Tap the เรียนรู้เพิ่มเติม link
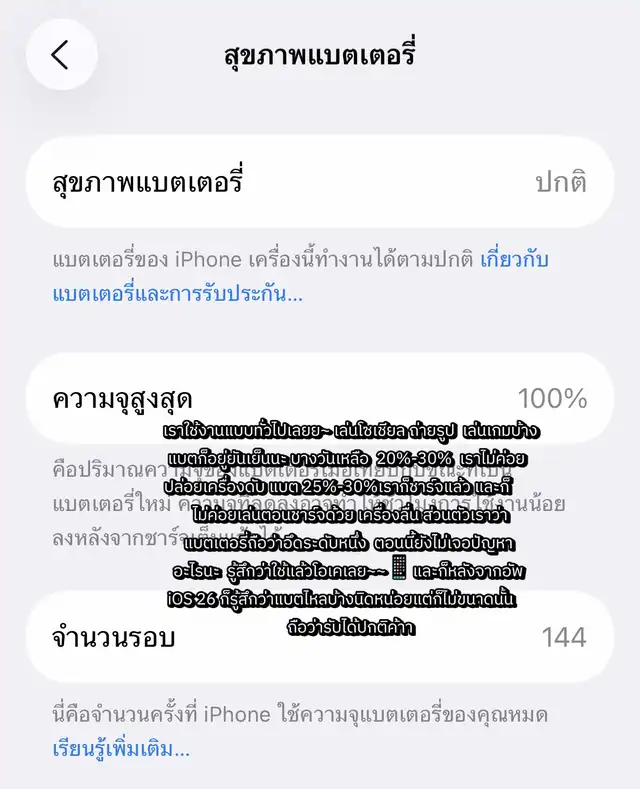Viewport: 640px width, 789px height. tap(120, 748)
